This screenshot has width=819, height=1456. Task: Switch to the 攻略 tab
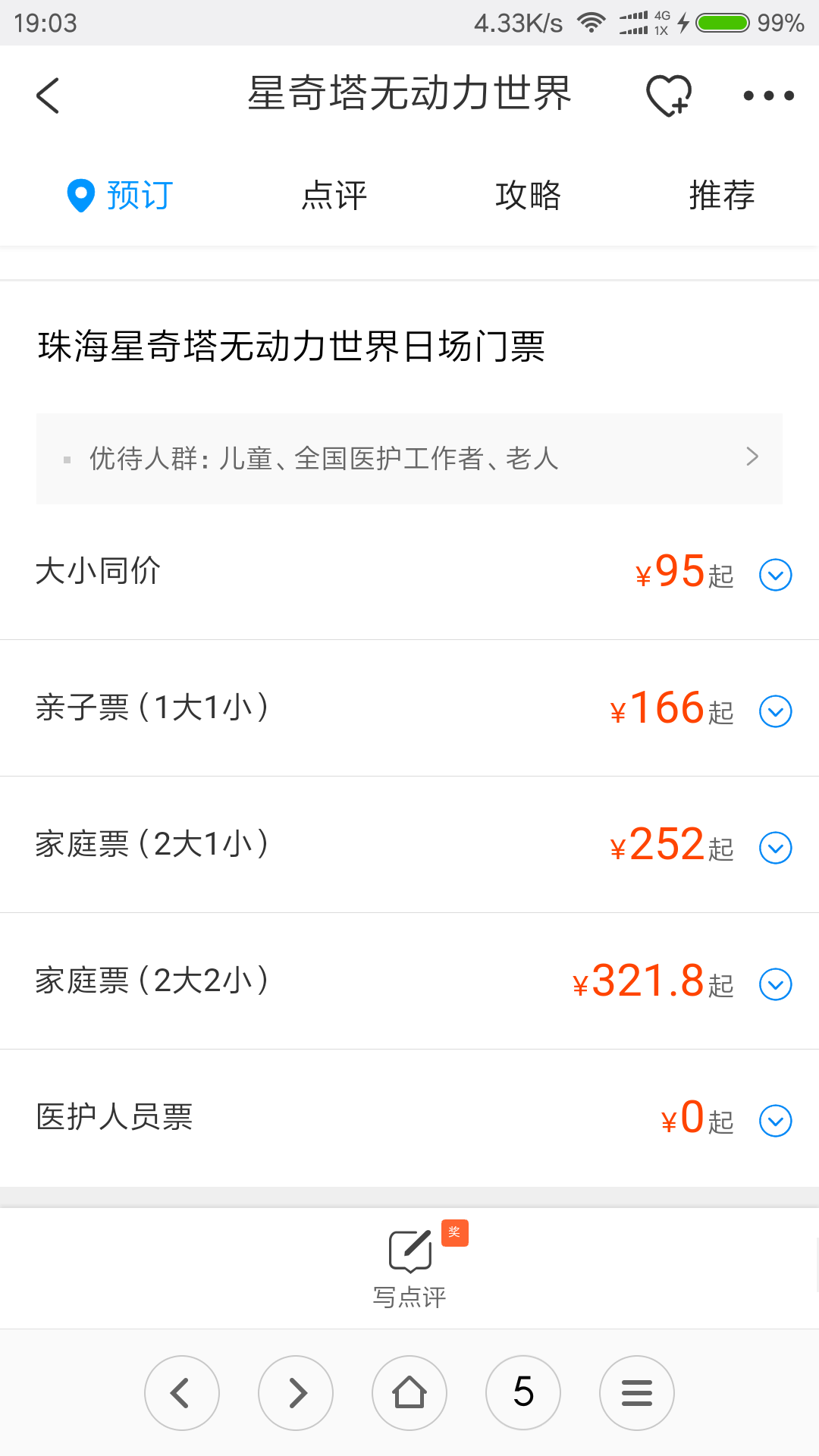528,196
